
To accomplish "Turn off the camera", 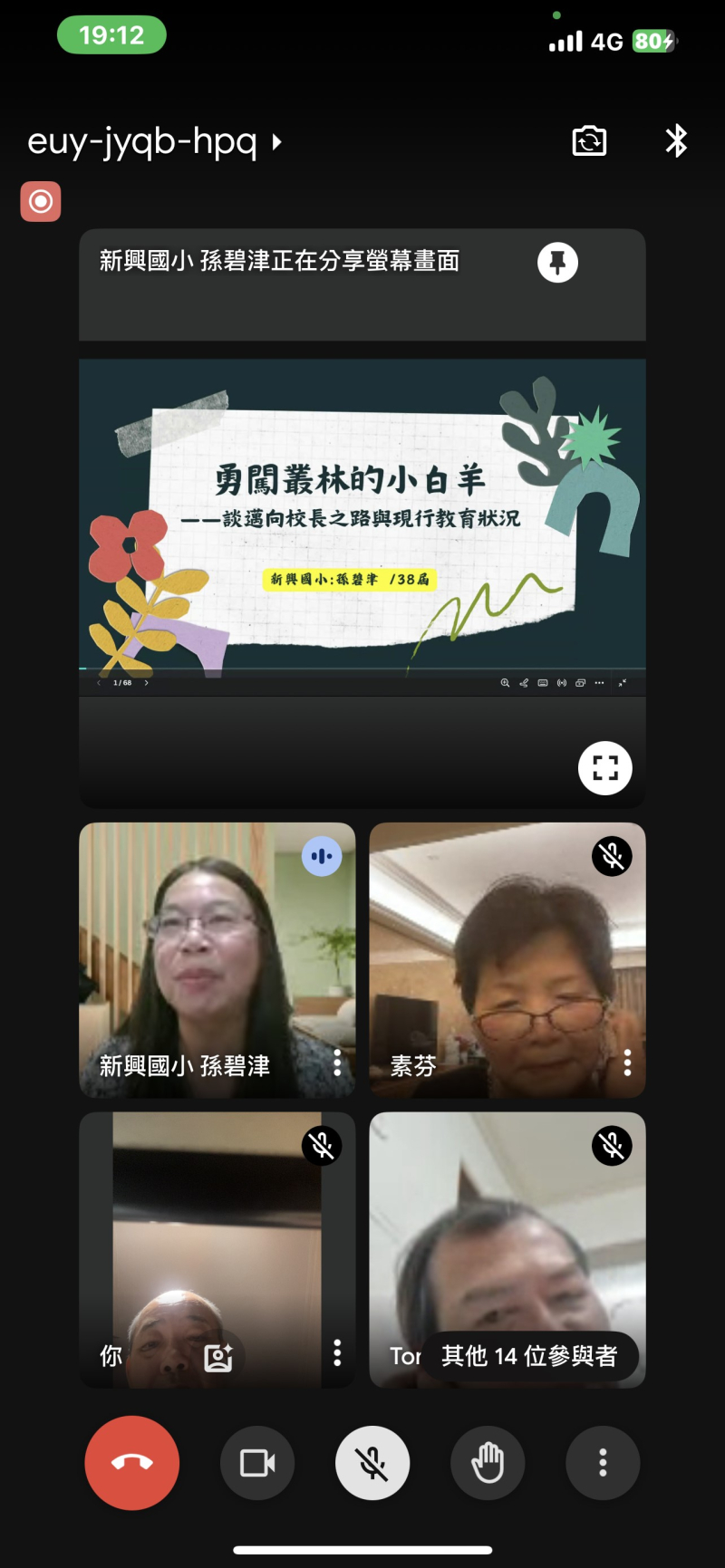I will point(257,1462).
